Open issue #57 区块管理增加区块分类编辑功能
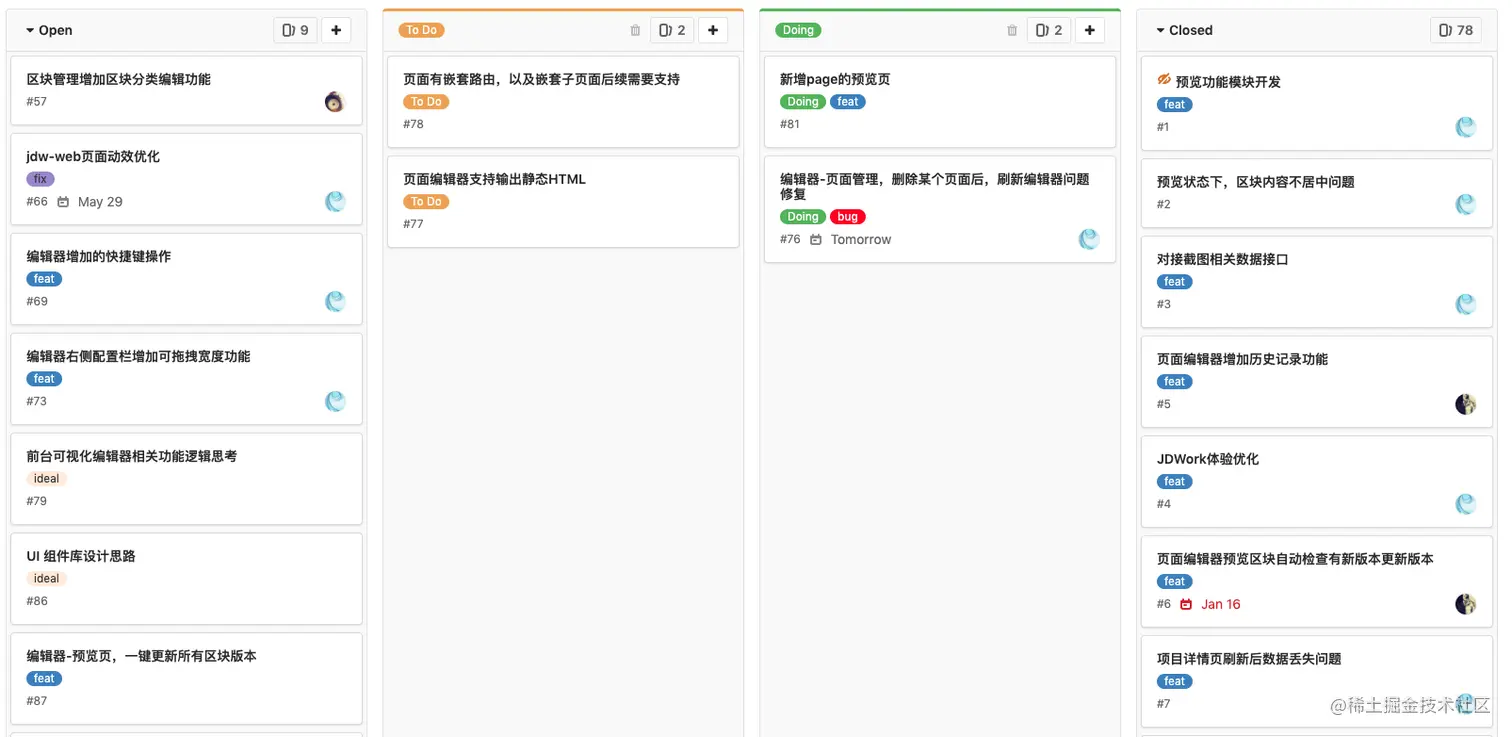This screenshot has width=1512, height=737. click(118, 79)
